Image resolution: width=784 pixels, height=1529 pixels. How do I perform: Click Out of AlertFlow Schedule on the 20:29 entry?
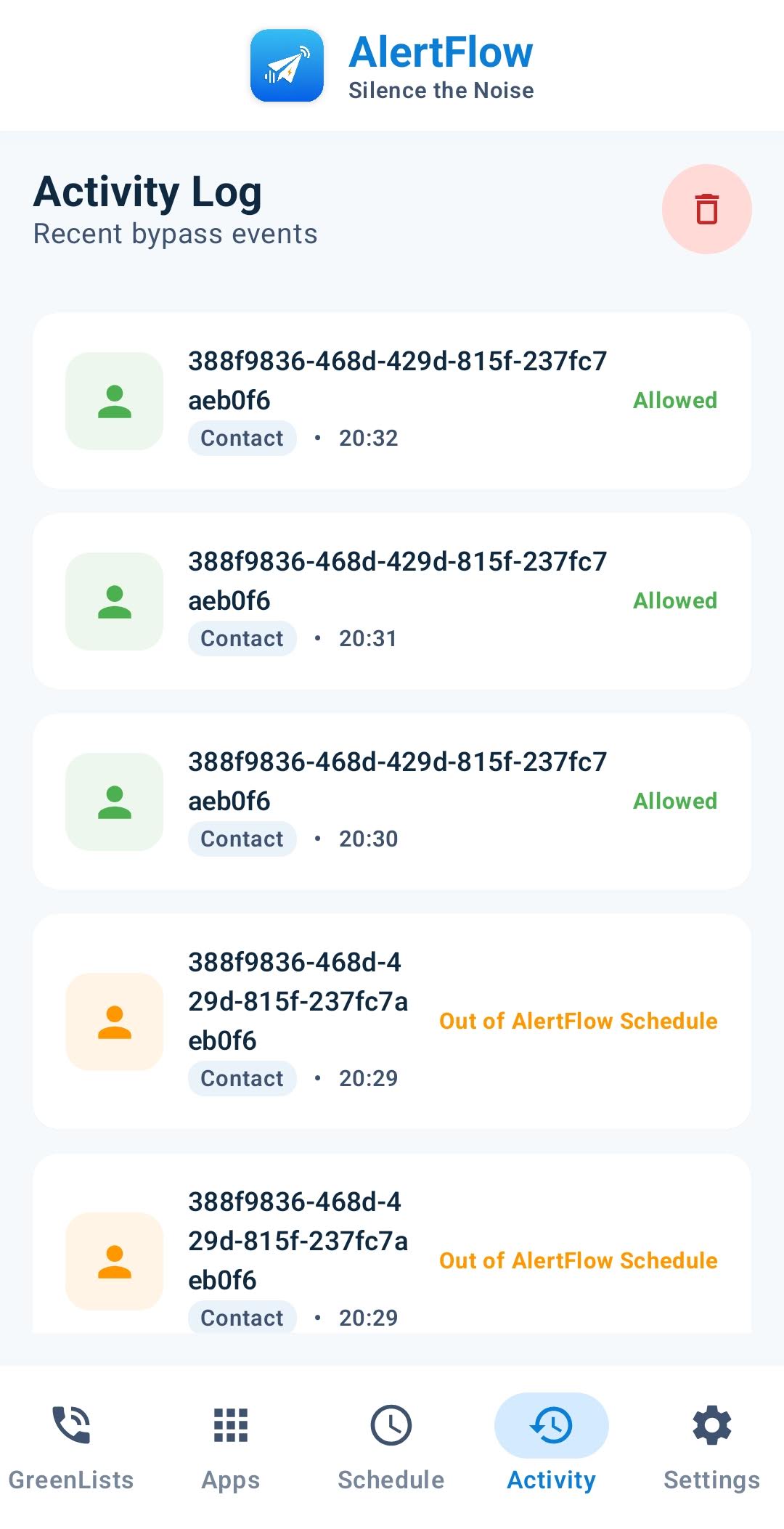[579, 1021]
